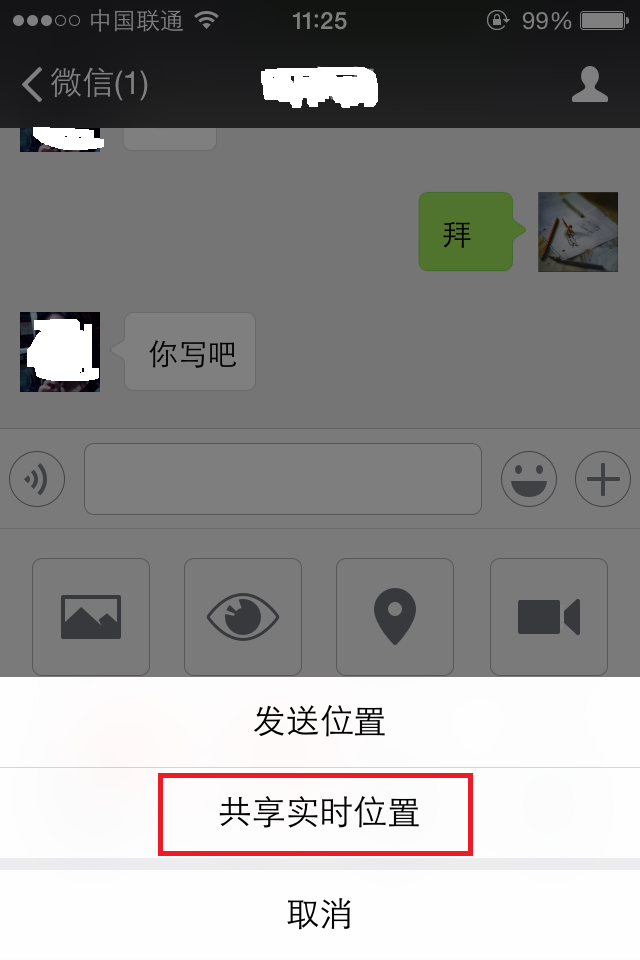Start a video call via camera tile
Viewport: 640px width, 960px height.
tap(548, 616)
